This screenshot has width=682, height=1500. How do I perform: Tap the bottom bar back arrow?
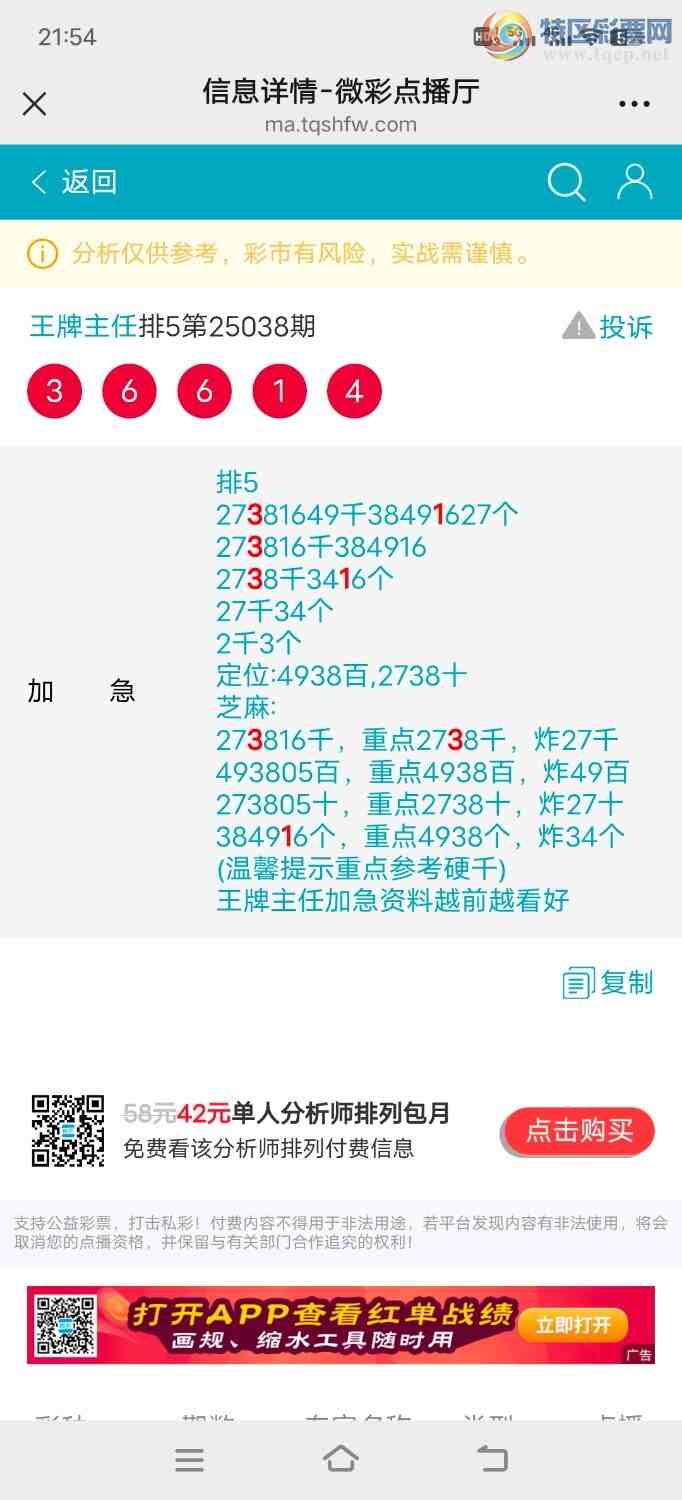[492, 1459]
